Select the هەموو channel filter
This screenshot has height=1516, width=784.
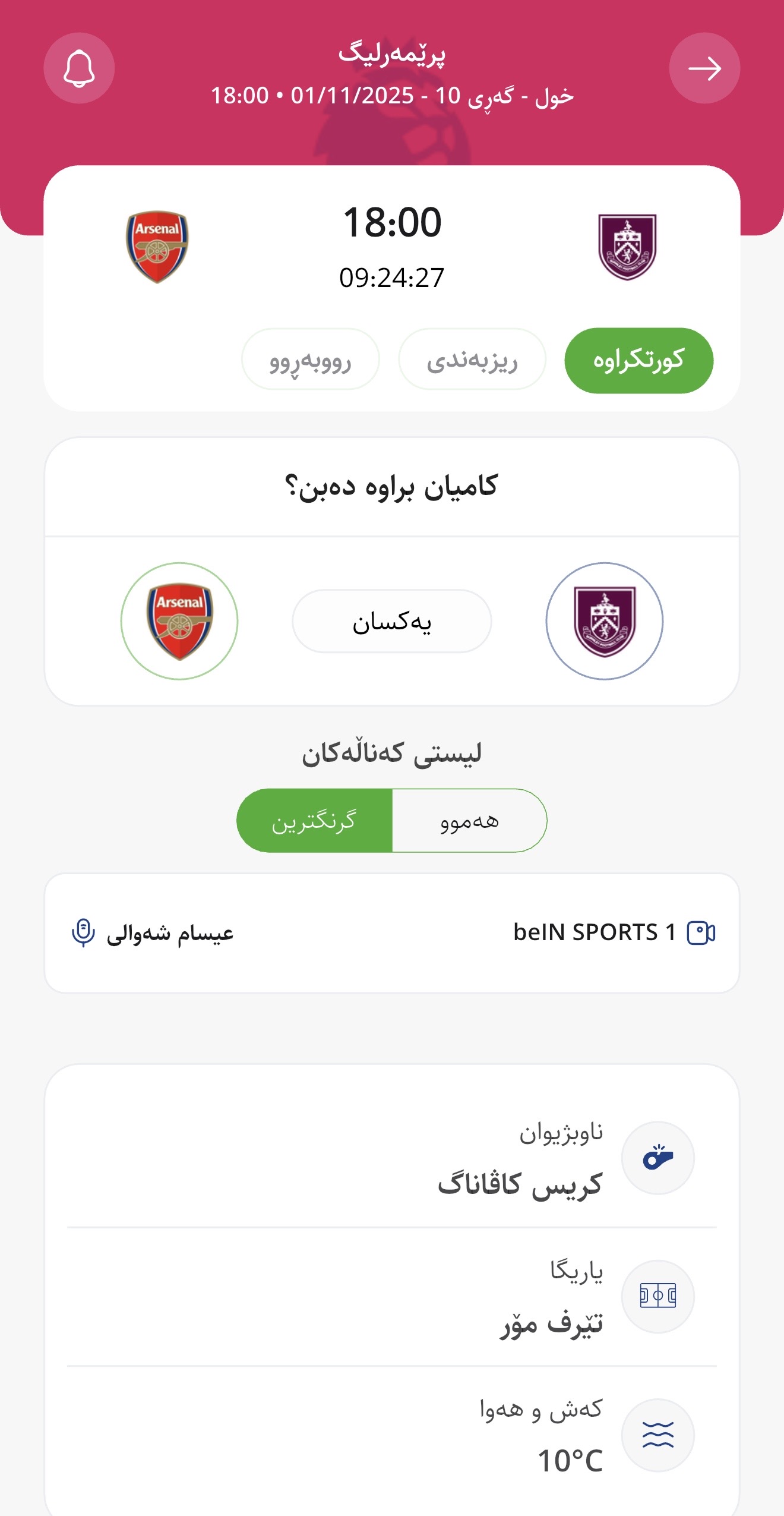[x=469, y=821]
